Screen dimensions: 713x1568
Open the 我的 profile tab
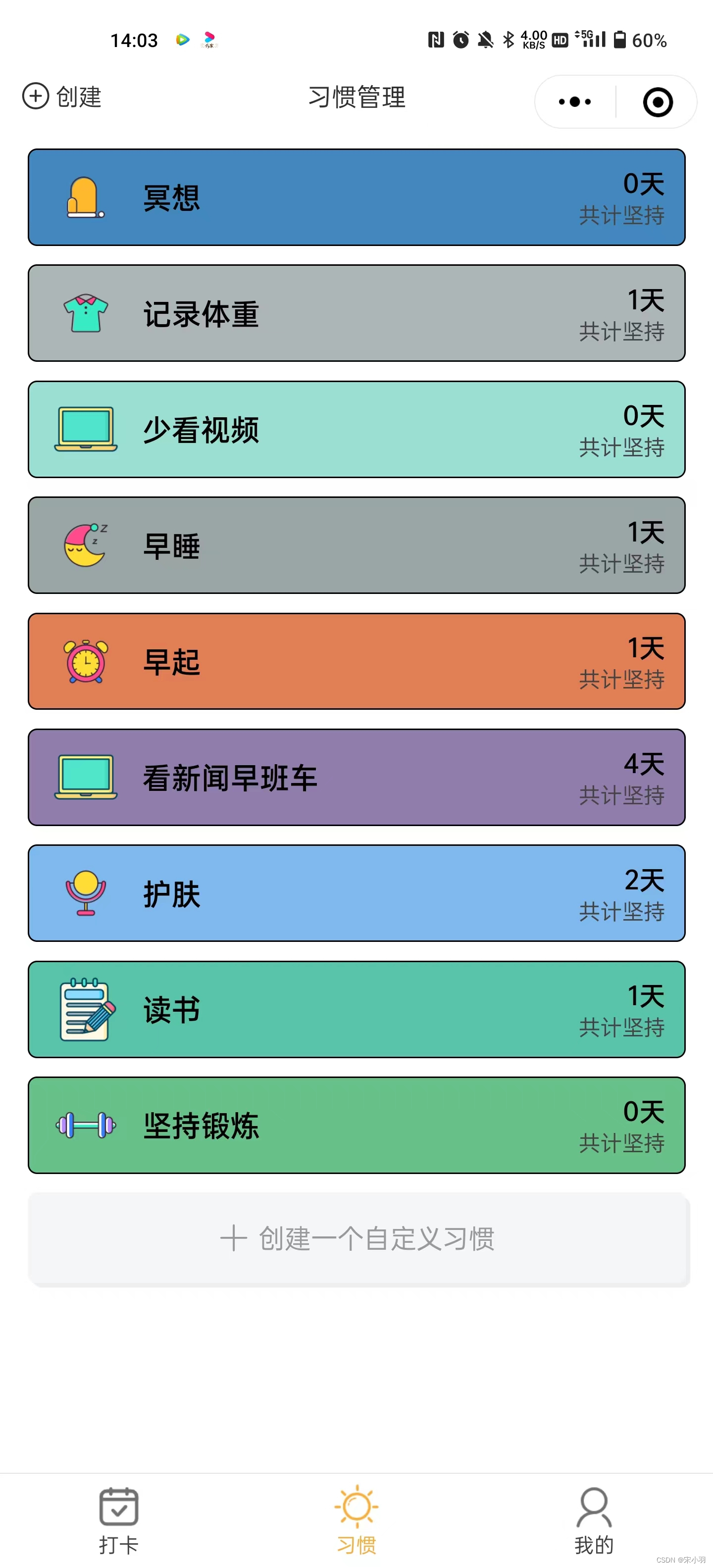[593, 1516]
